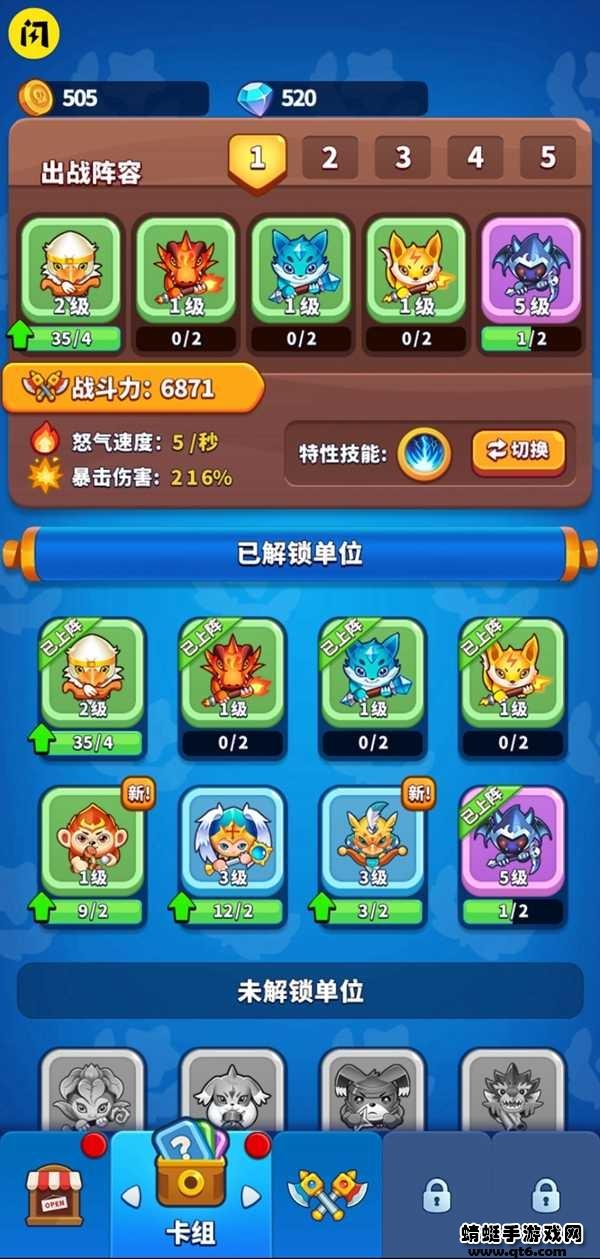Open the angel unit card 12/2
Viewport: 600px width, 1259px height.
pos(232,856)
